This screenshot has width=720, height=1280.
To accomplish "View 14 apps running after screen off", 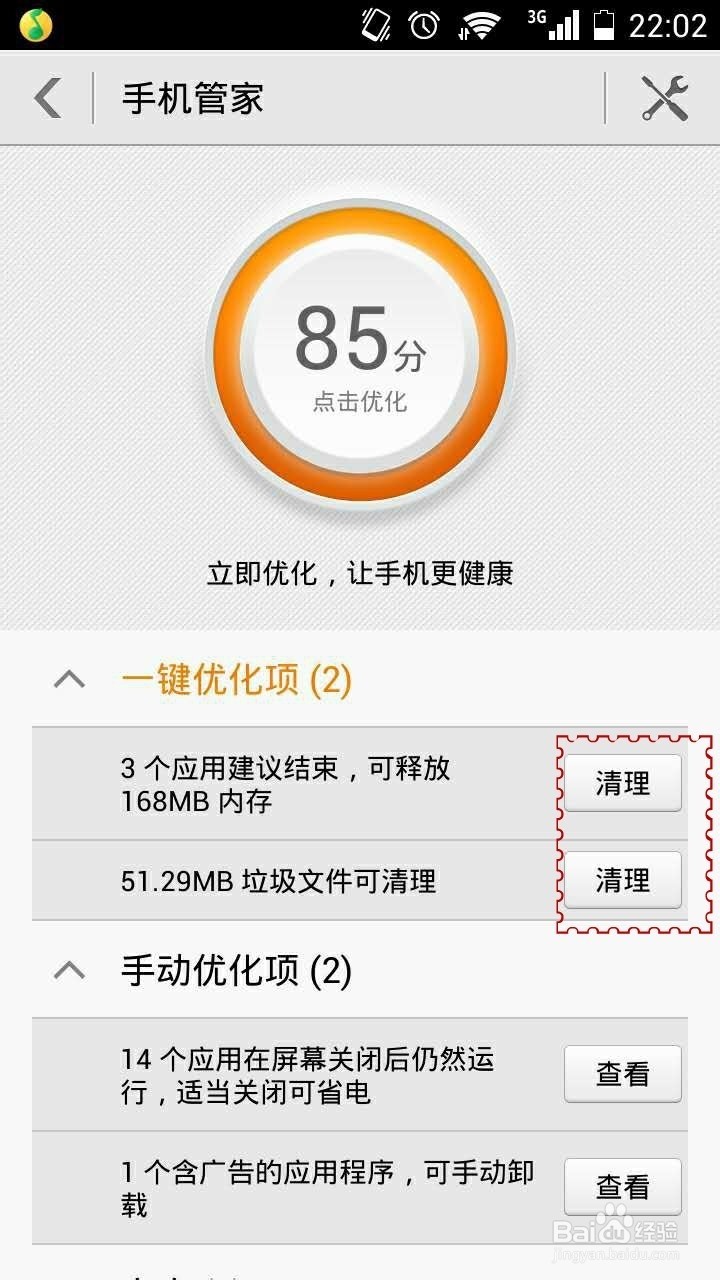I will click(622, 1074).
